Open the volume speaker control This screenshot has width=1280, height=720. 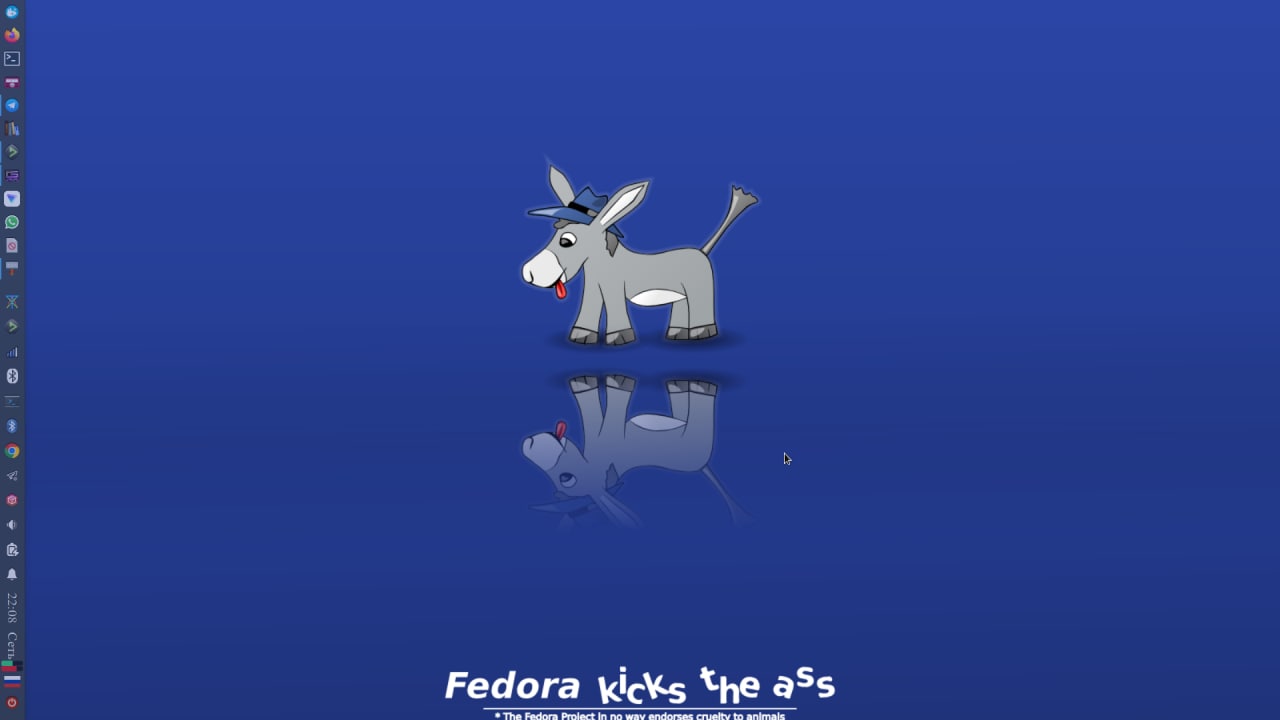pyautogui.click(x=12, y=525)
